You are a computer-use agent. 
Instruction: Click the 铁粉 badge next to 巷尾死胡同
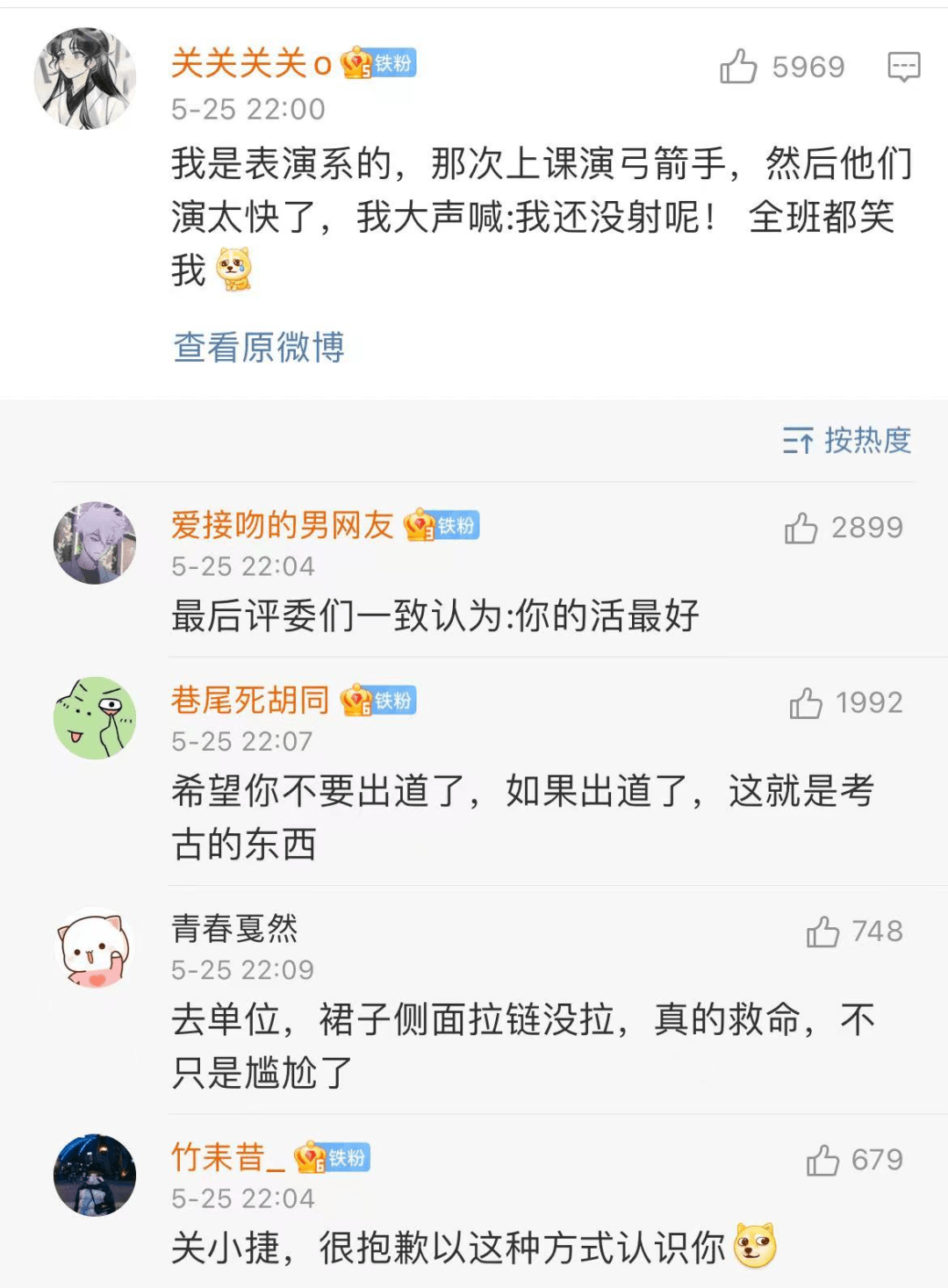click(381, 702)
